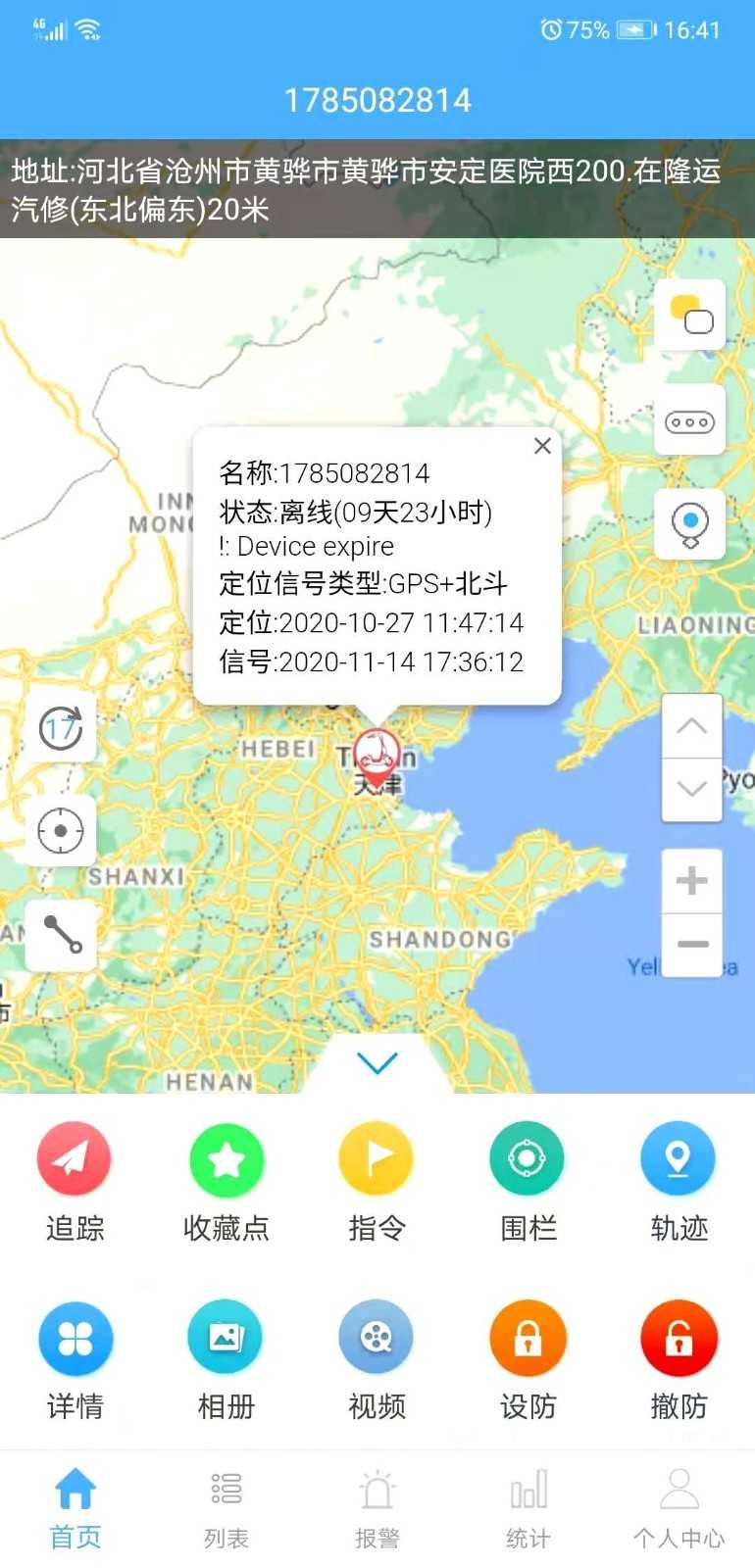Viewport: 755px width, 1568px height.
Task: Expand the device list with the up chevron
Action: (692, 724)
